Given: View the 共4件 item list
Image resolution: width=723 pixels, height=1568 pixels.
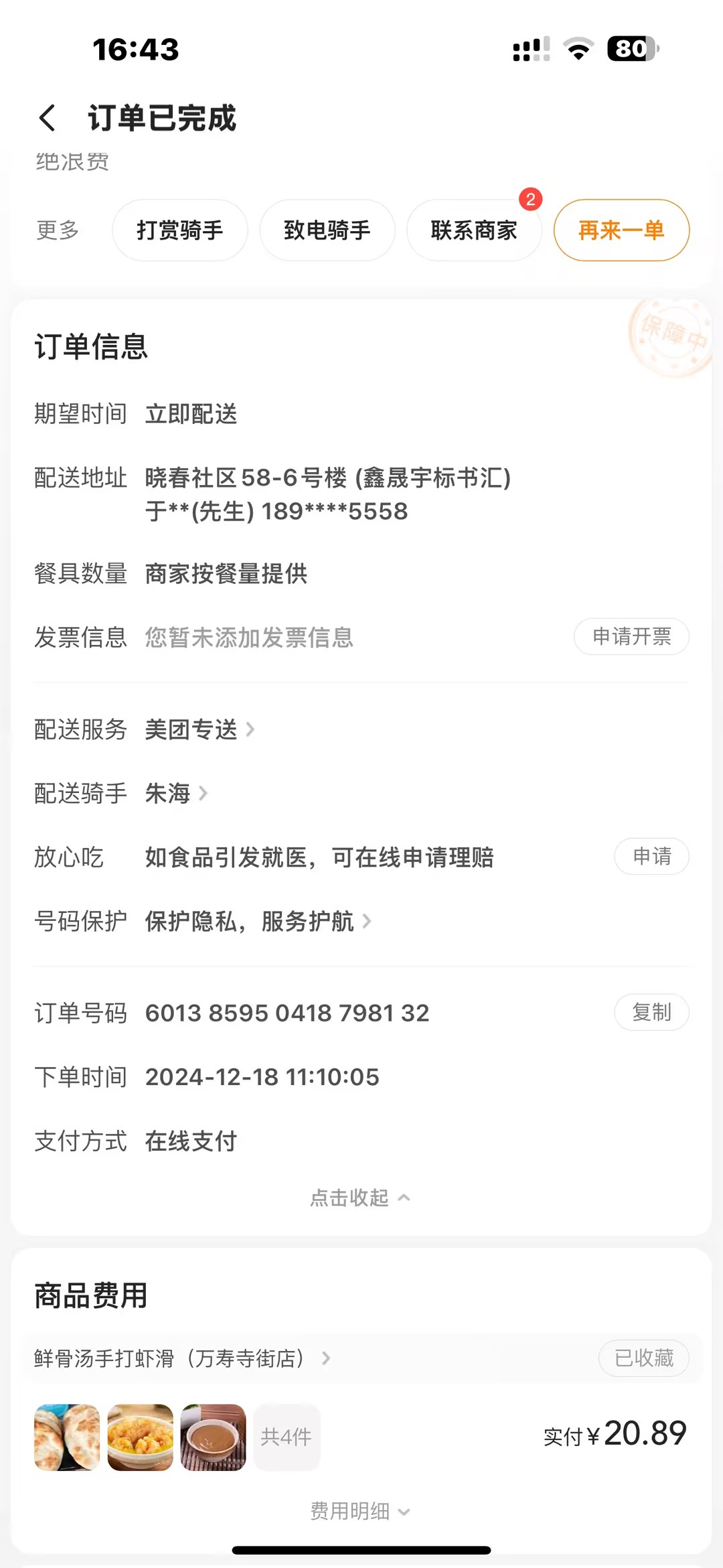Looking at the screenshot, I should point(286,1437).
